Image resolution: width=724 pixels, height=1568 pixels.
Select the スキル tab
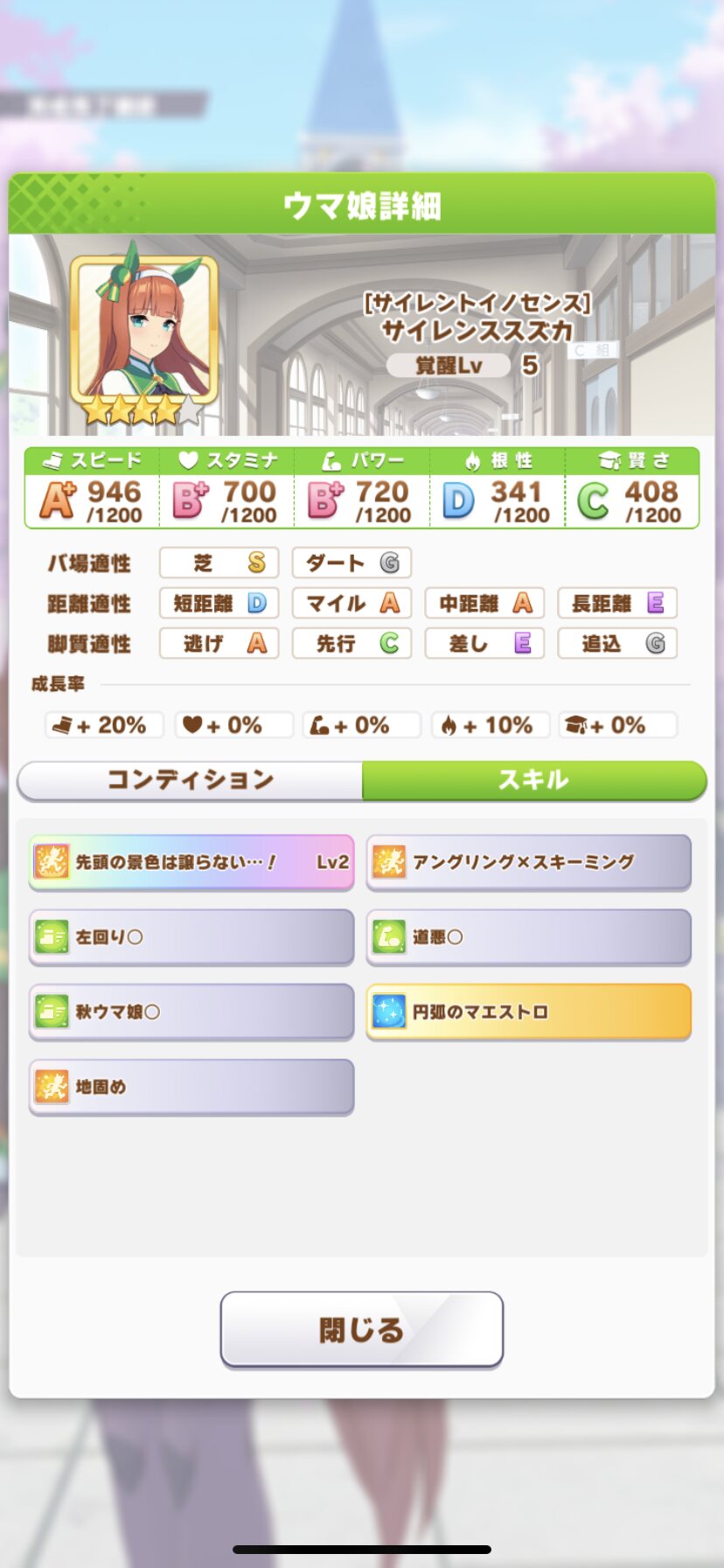click(533, 780)
